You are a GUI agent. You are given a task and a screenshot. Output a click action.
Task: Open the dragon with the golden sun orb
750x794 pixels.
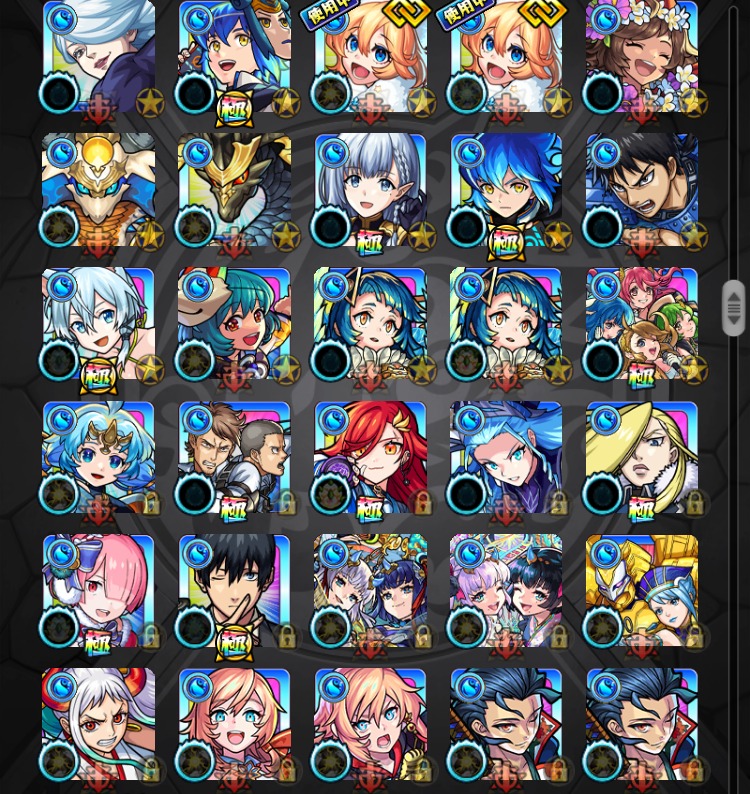[99, 190]
